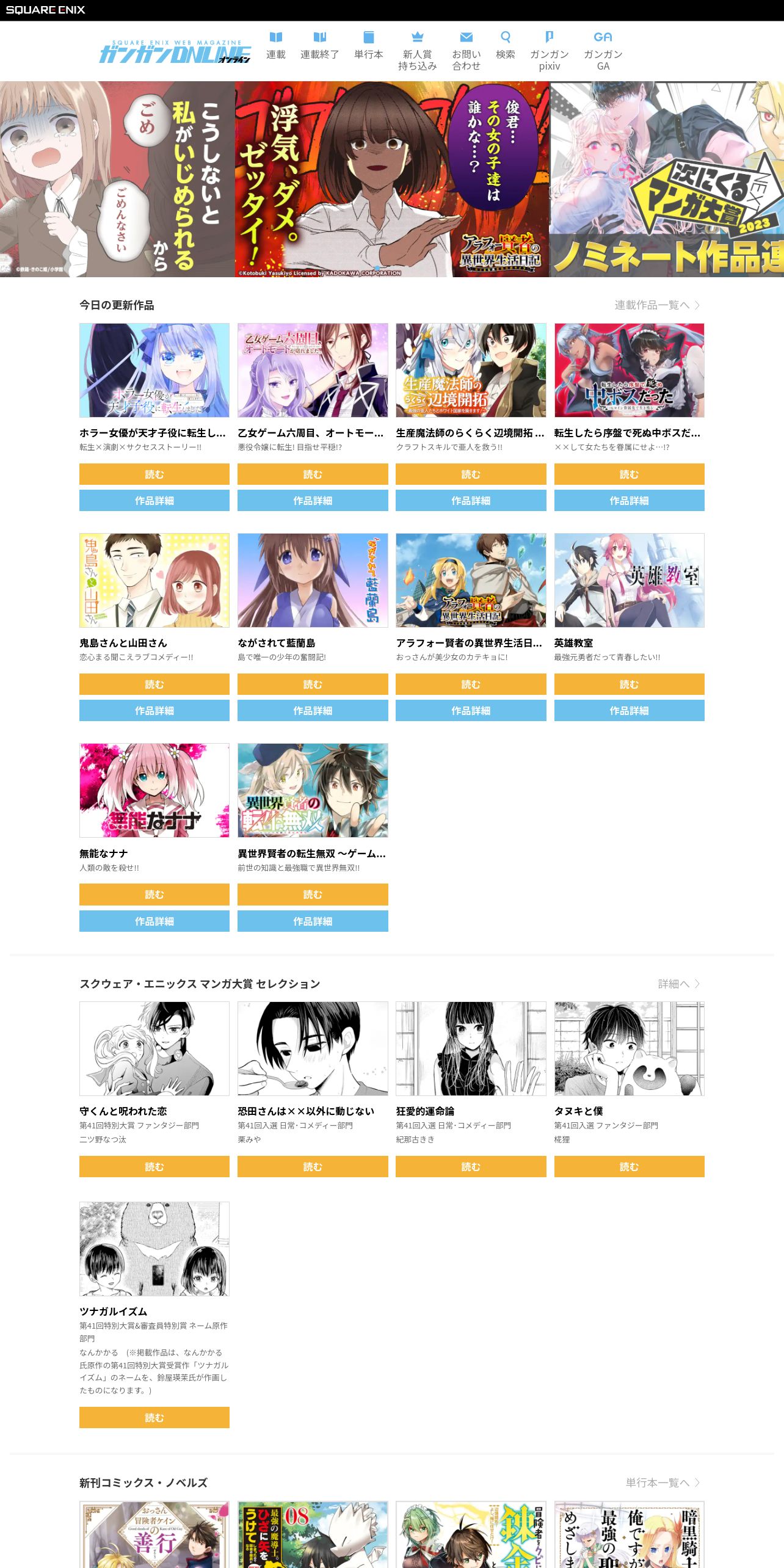This screenshot has width=784, height=1568.
Task: Open the 検索 search
Action: pyautogui.click(x=506, y=46)
